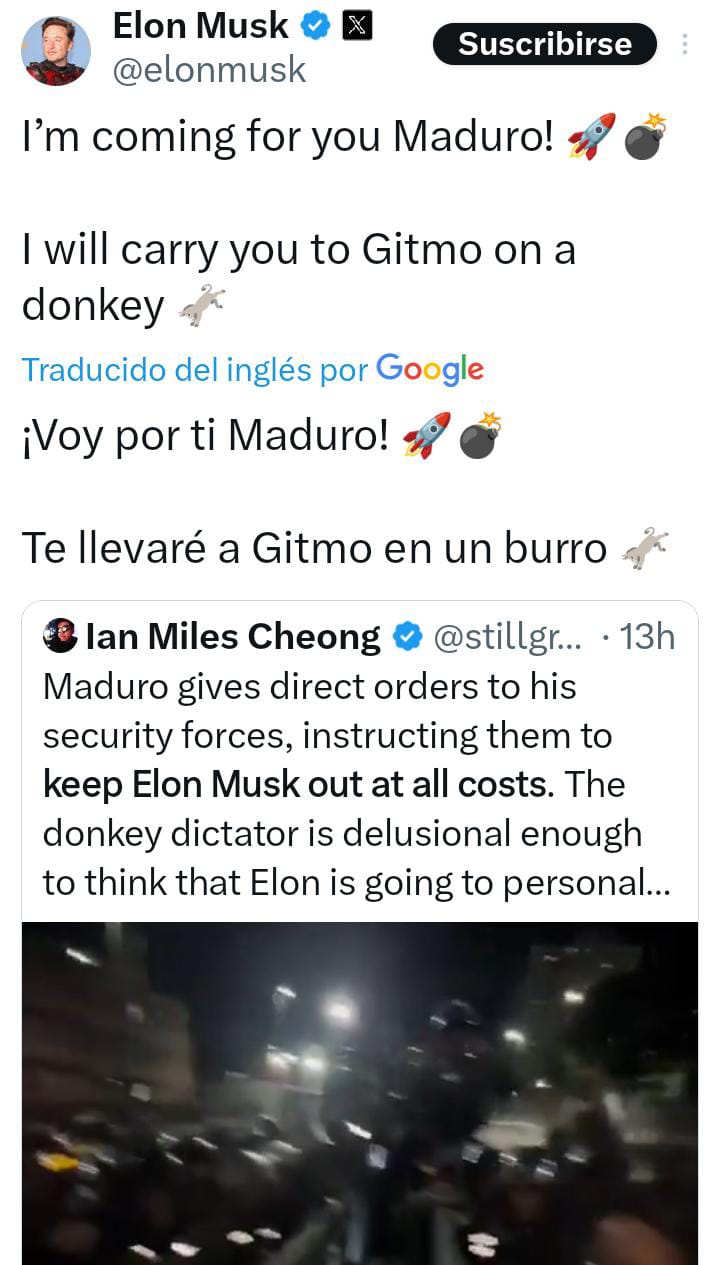This screenshot has width=720, height=1265.
Task: Play the quoted post's video
Action: point(359,1092)
